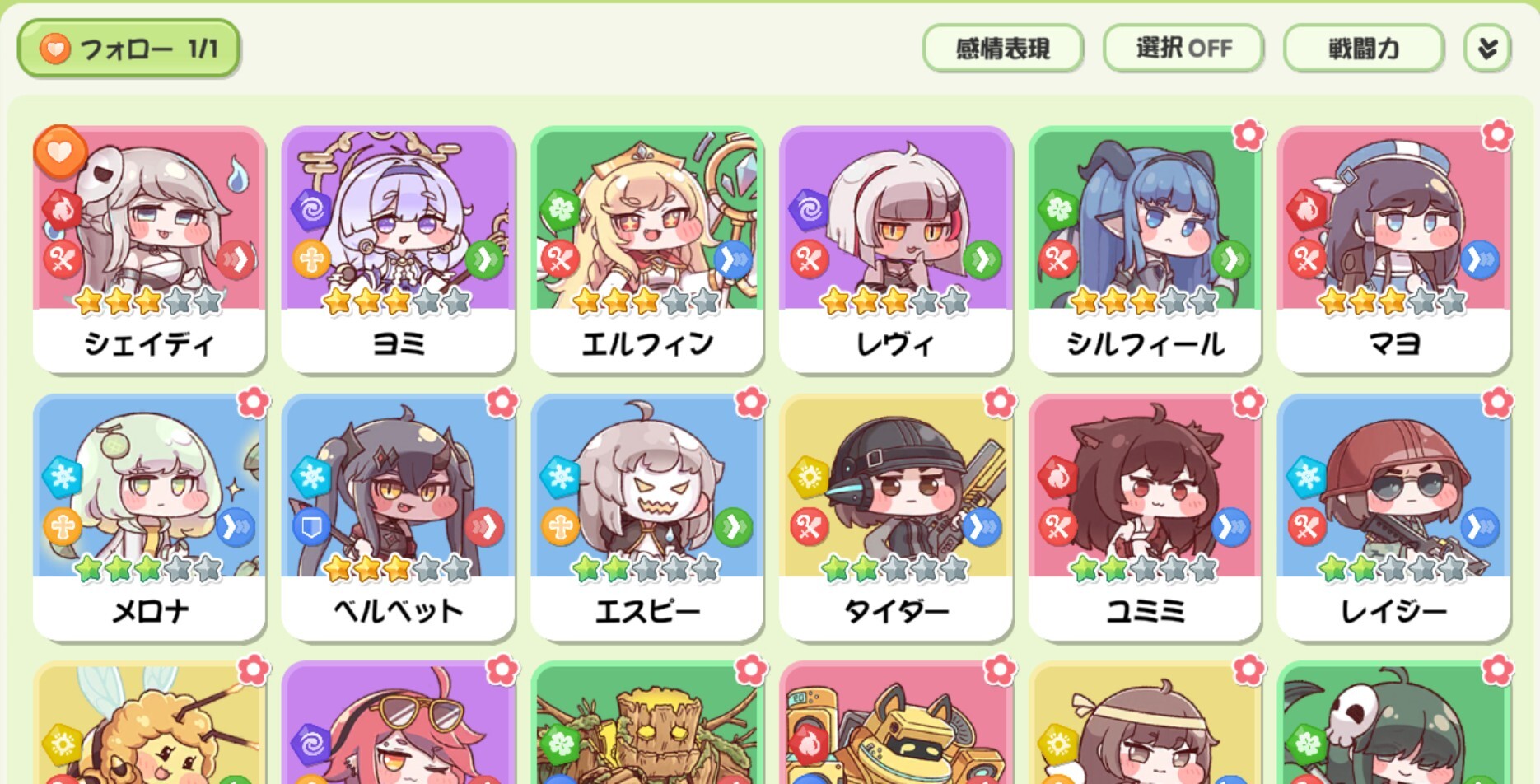Open the 感情表現 option
The height and width of the screenshot is (784, 1540).
click(1002, 49)
